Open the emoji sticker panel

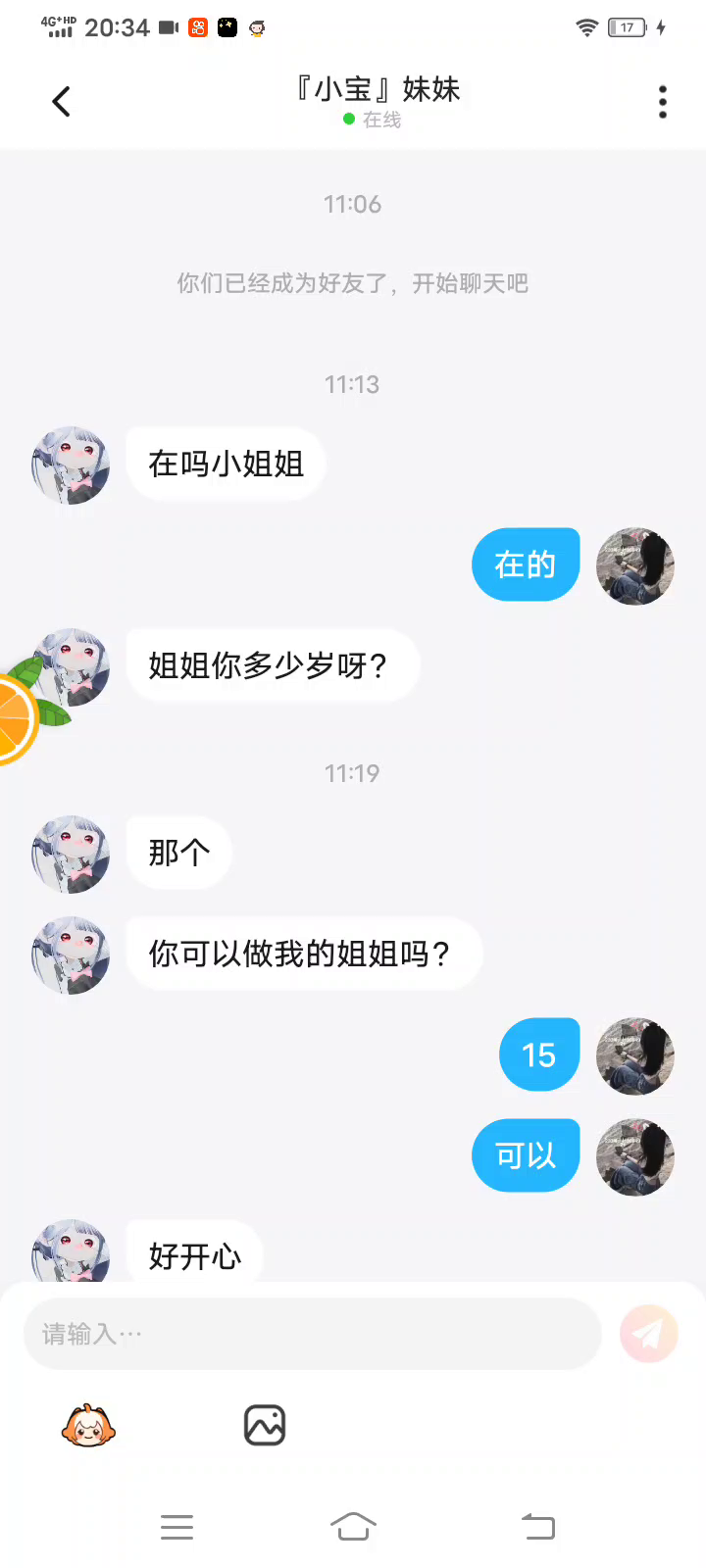[88, 1426]
